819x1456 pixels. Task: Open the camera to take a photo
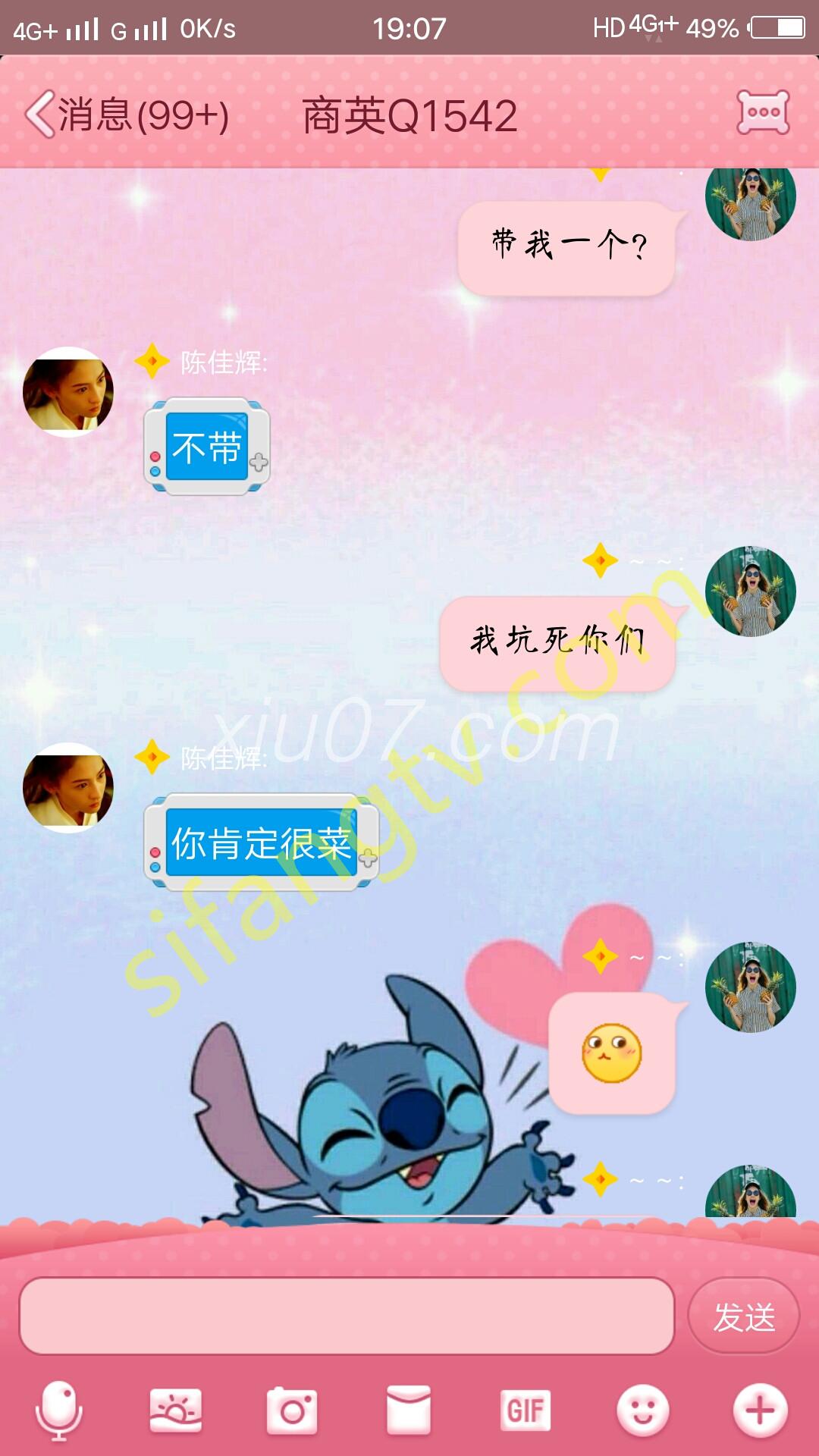292,1411
